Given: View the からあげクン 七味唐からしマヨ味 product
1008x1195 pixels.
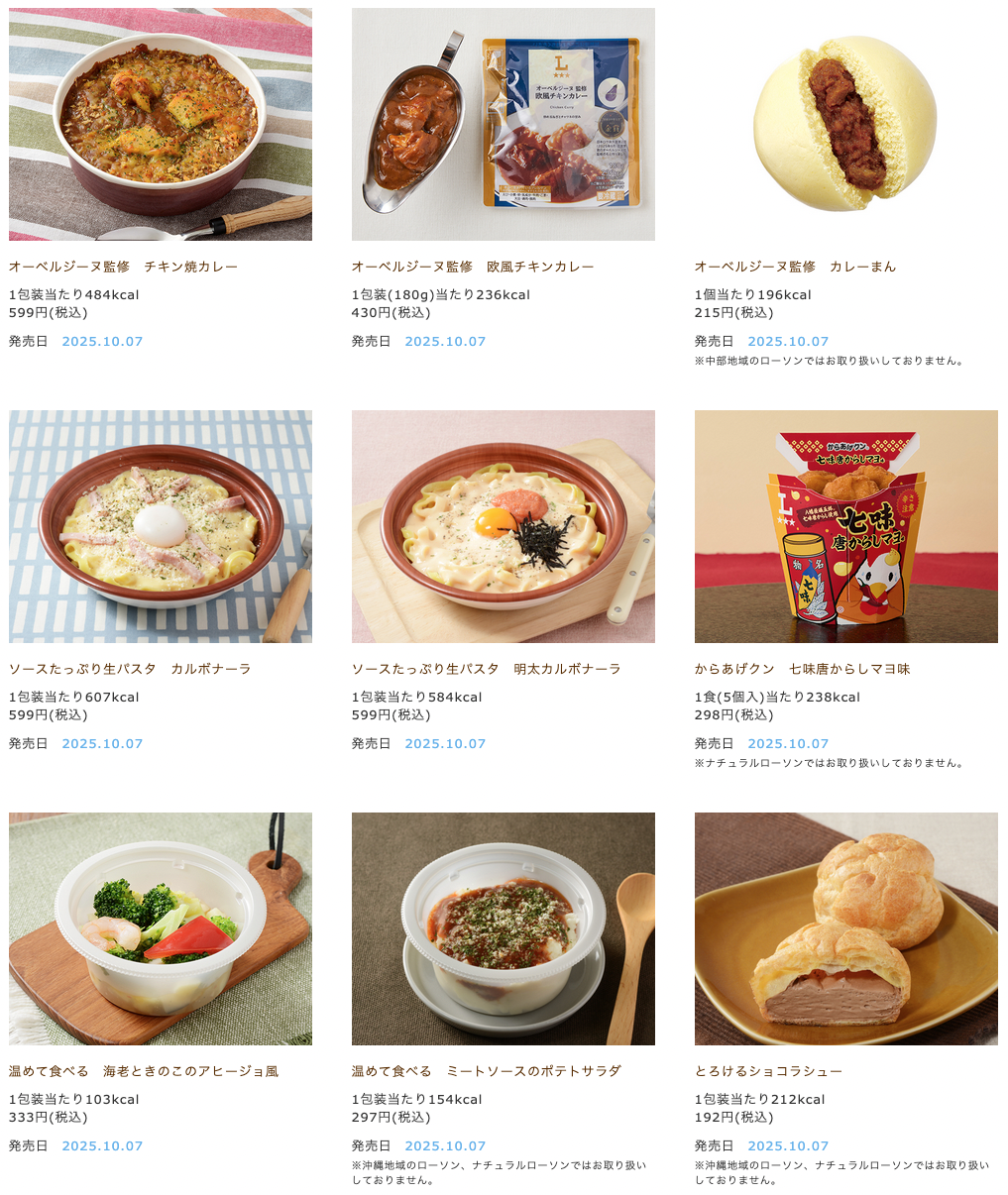Looking at the screenshot, I should click(x=802, y=669).
